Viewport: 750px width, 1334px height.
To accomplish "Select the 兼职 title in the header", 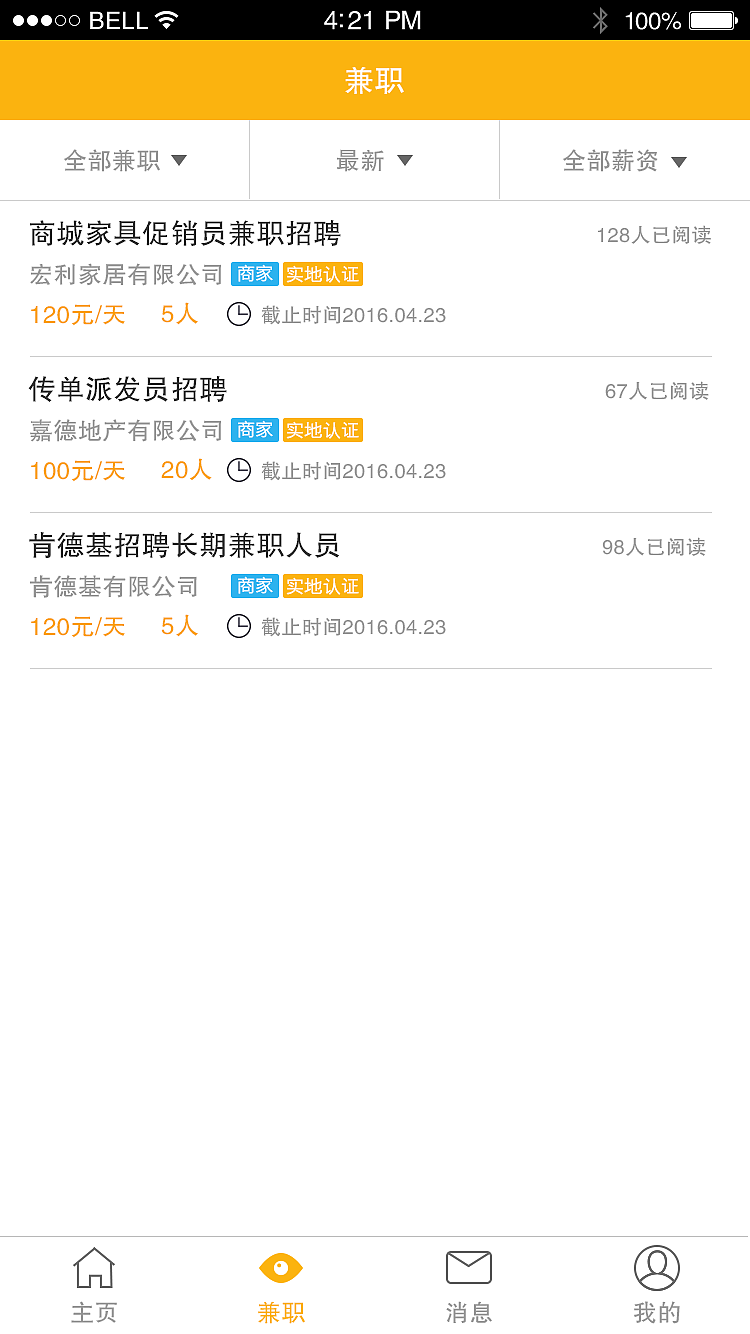I will [375, 81].
